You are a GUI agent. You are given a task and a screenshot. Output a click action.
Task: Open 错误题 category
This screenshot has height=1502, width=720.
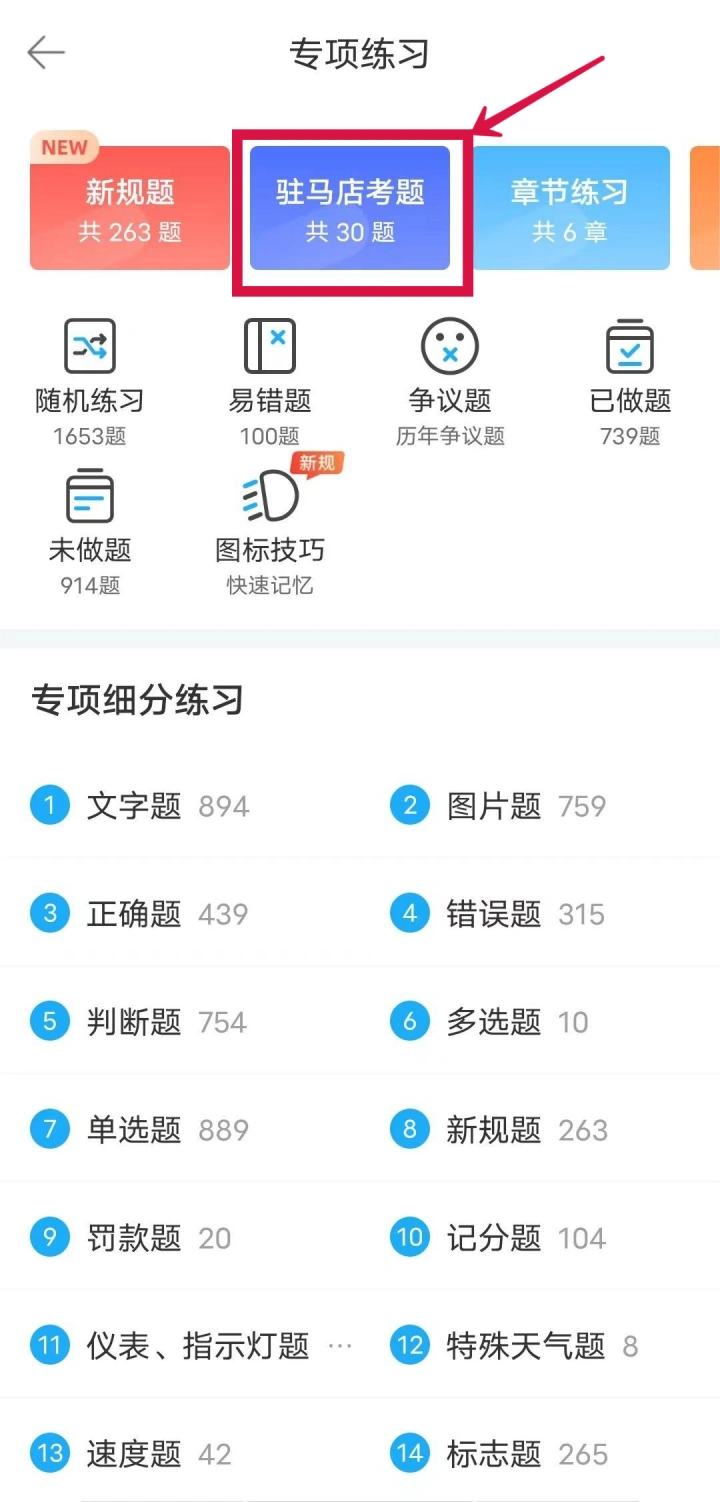497,913
